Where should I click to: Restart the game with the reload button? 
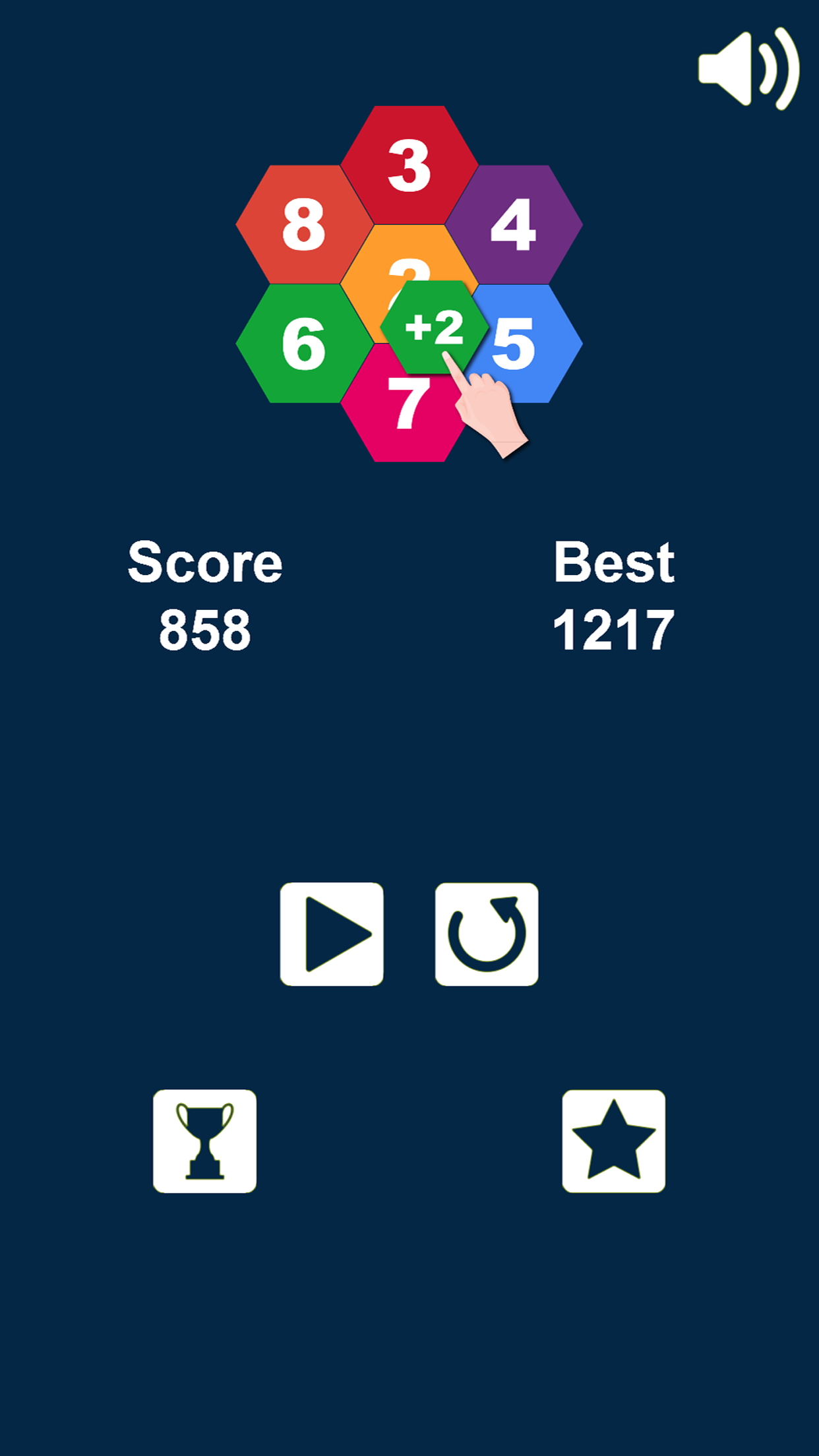tap(487, 934)
